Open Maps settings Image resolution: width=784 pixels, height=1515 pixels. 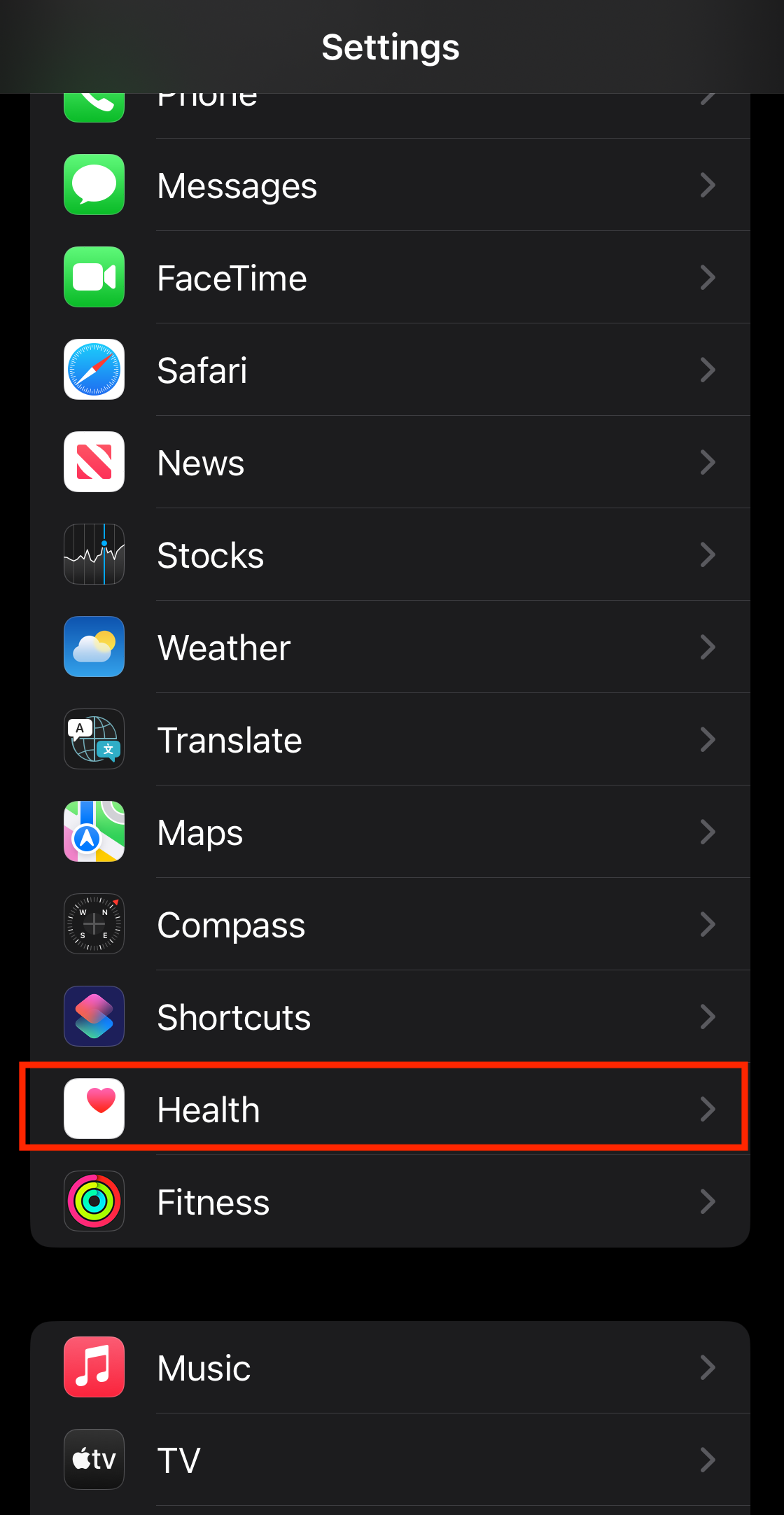coord(390,832)
